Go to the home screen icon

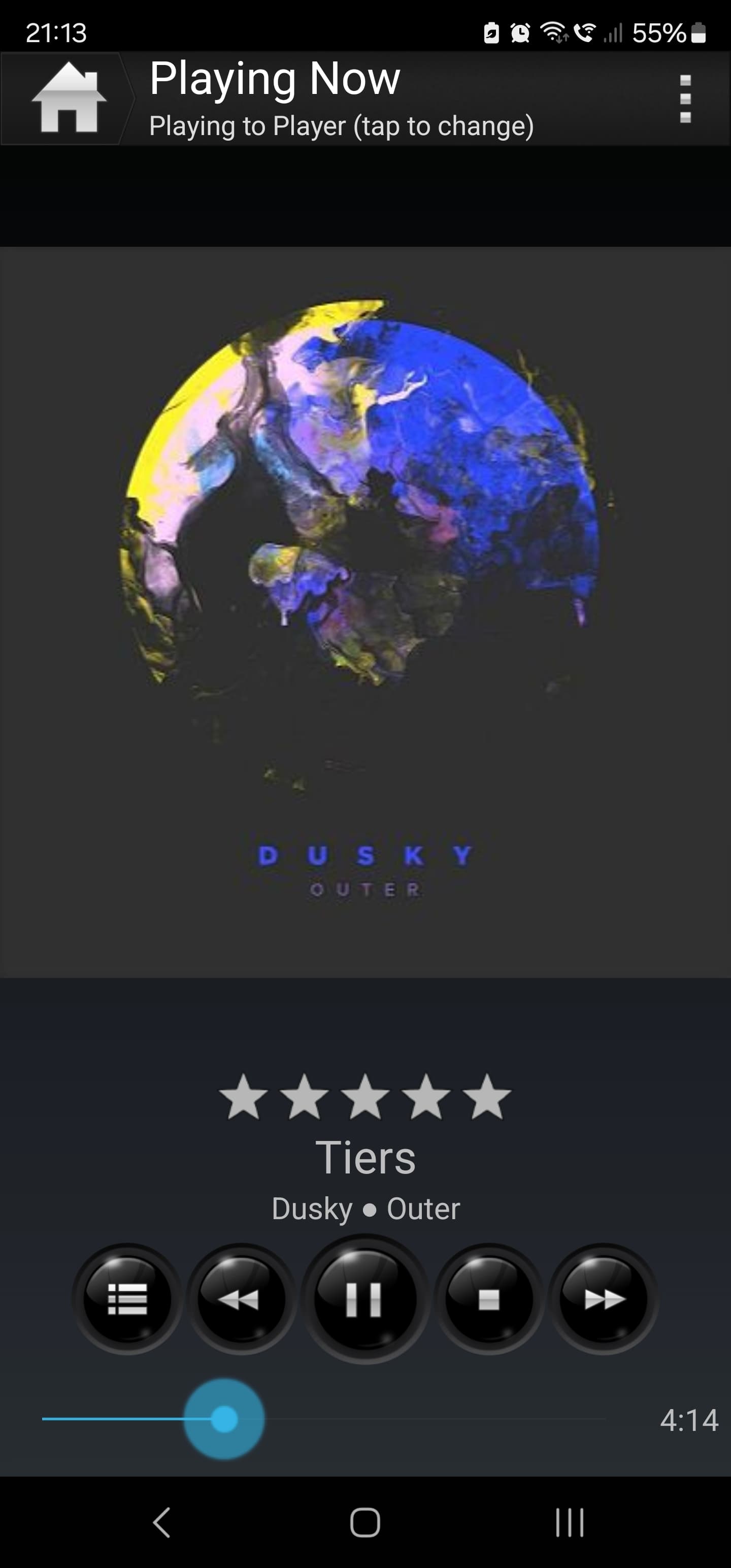tap(68, 99)
